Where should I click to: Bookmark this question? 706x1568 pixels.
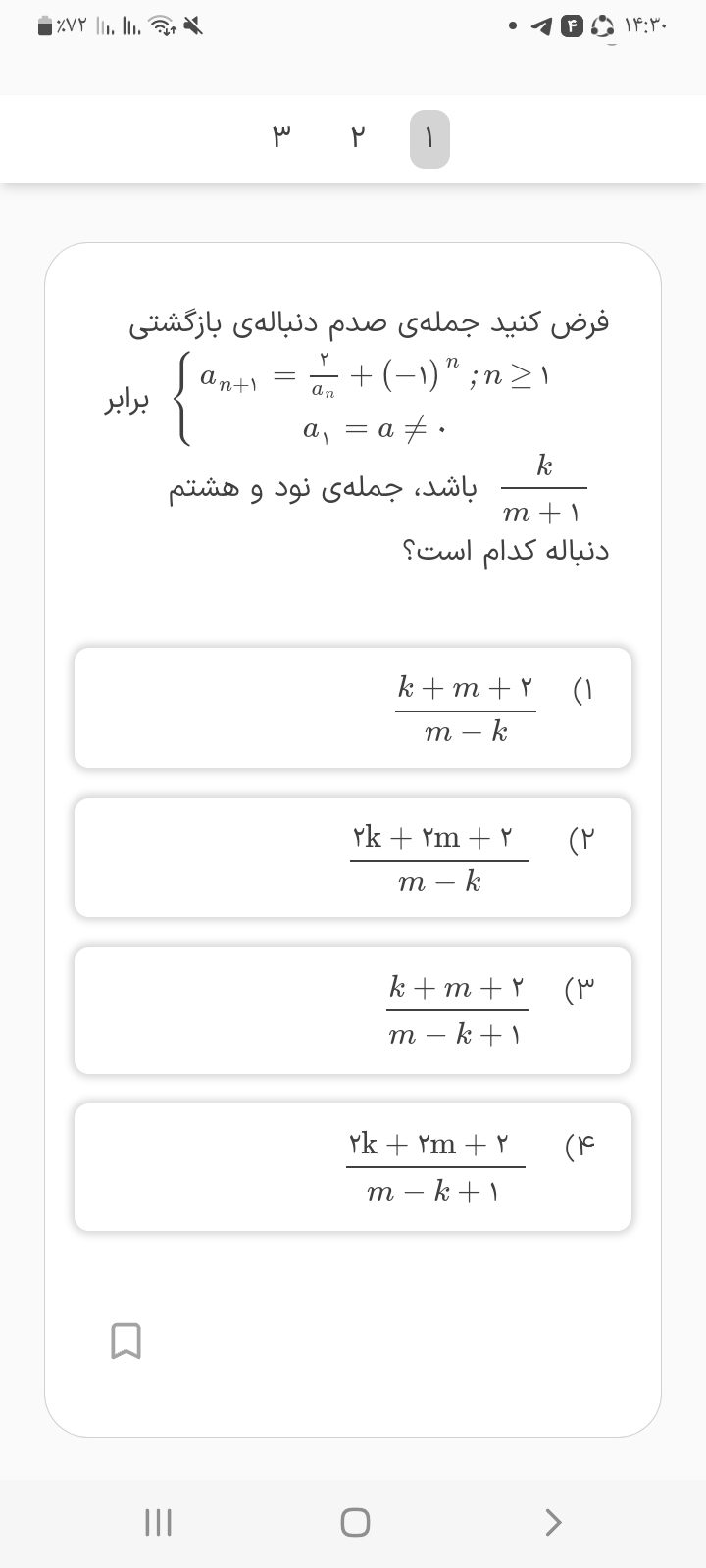coord(126,1341)
